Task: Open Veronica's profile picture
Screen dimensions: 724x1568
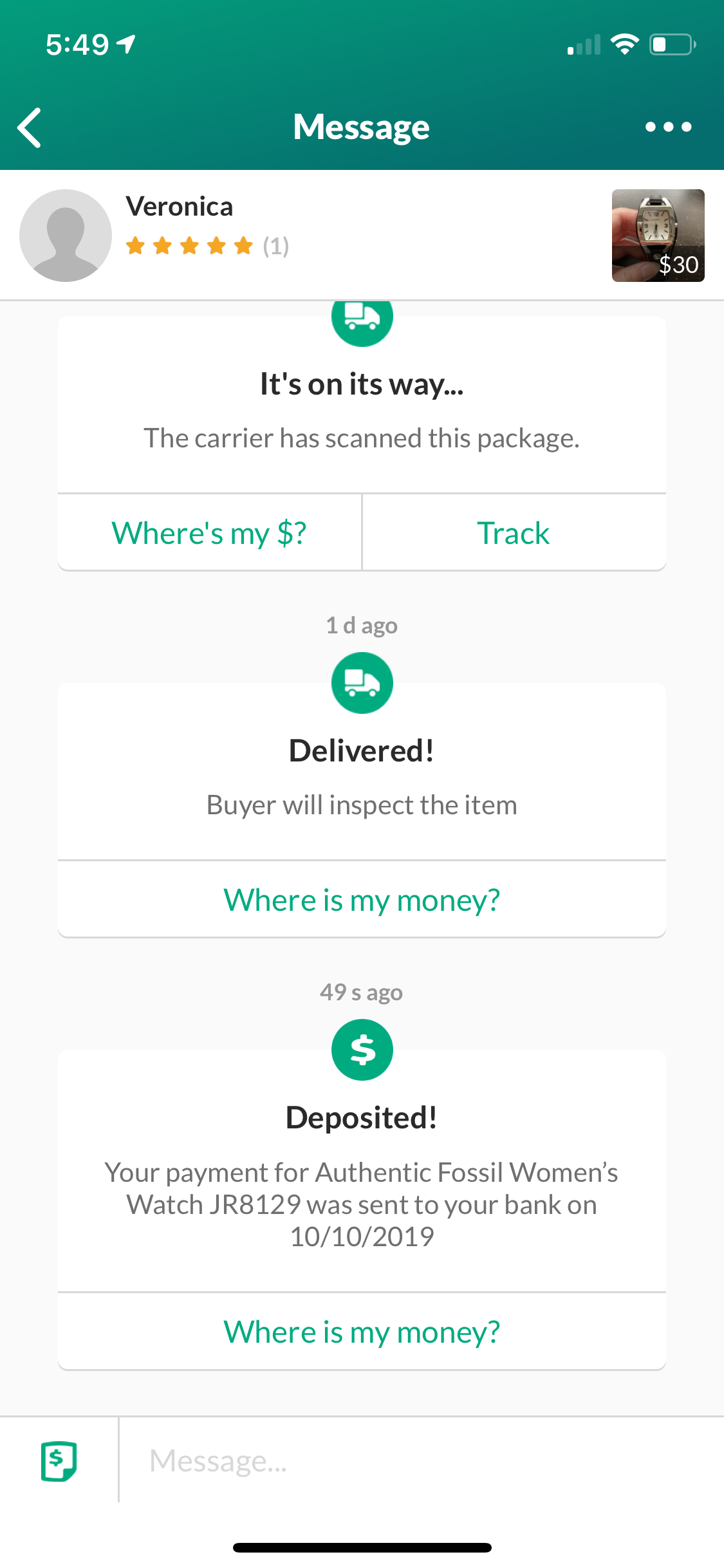Action: click(x=66, y=236)
